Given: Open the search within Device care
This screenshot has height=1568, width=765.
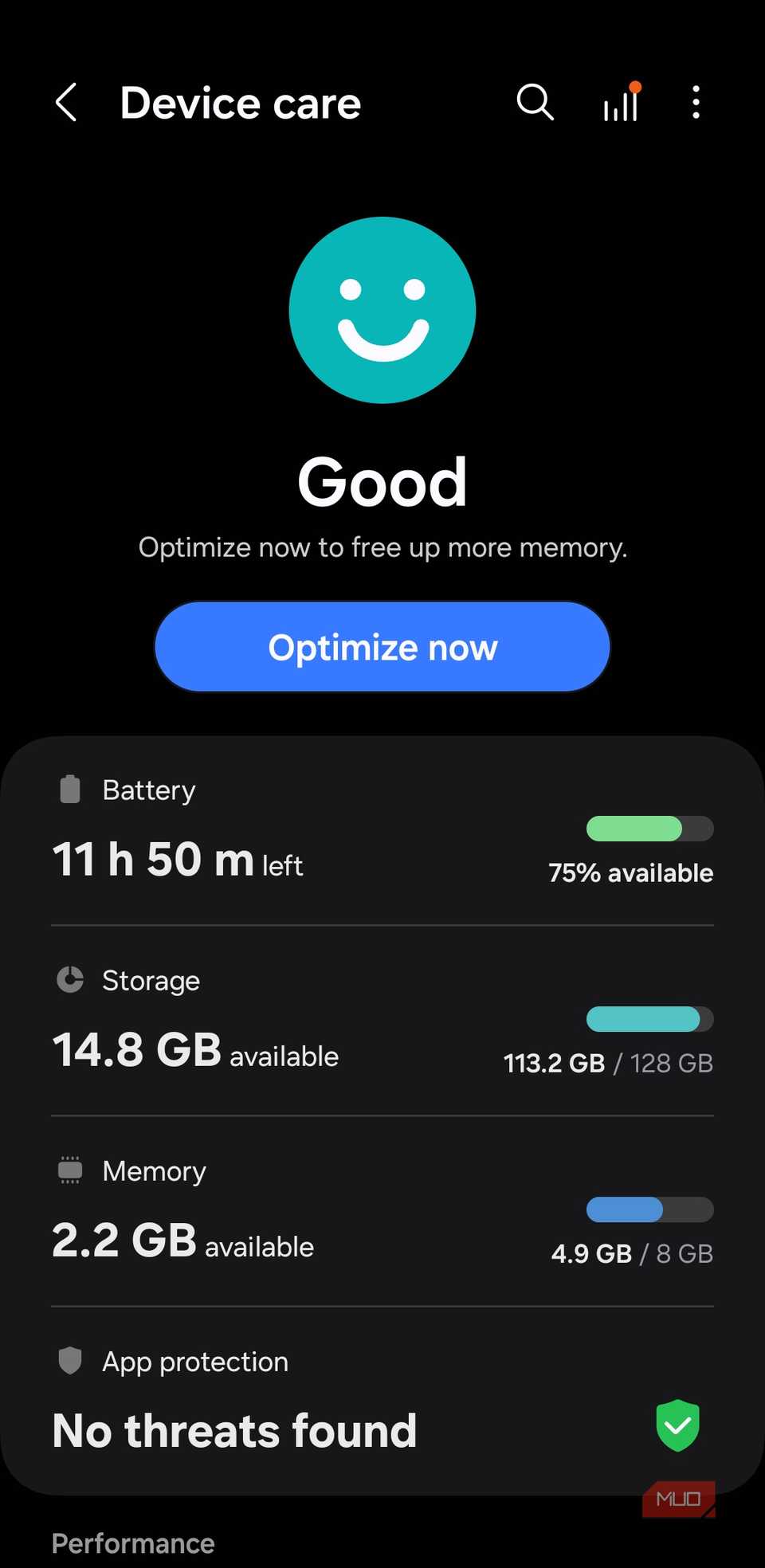Looking at the screenshot, I should 535,102.
